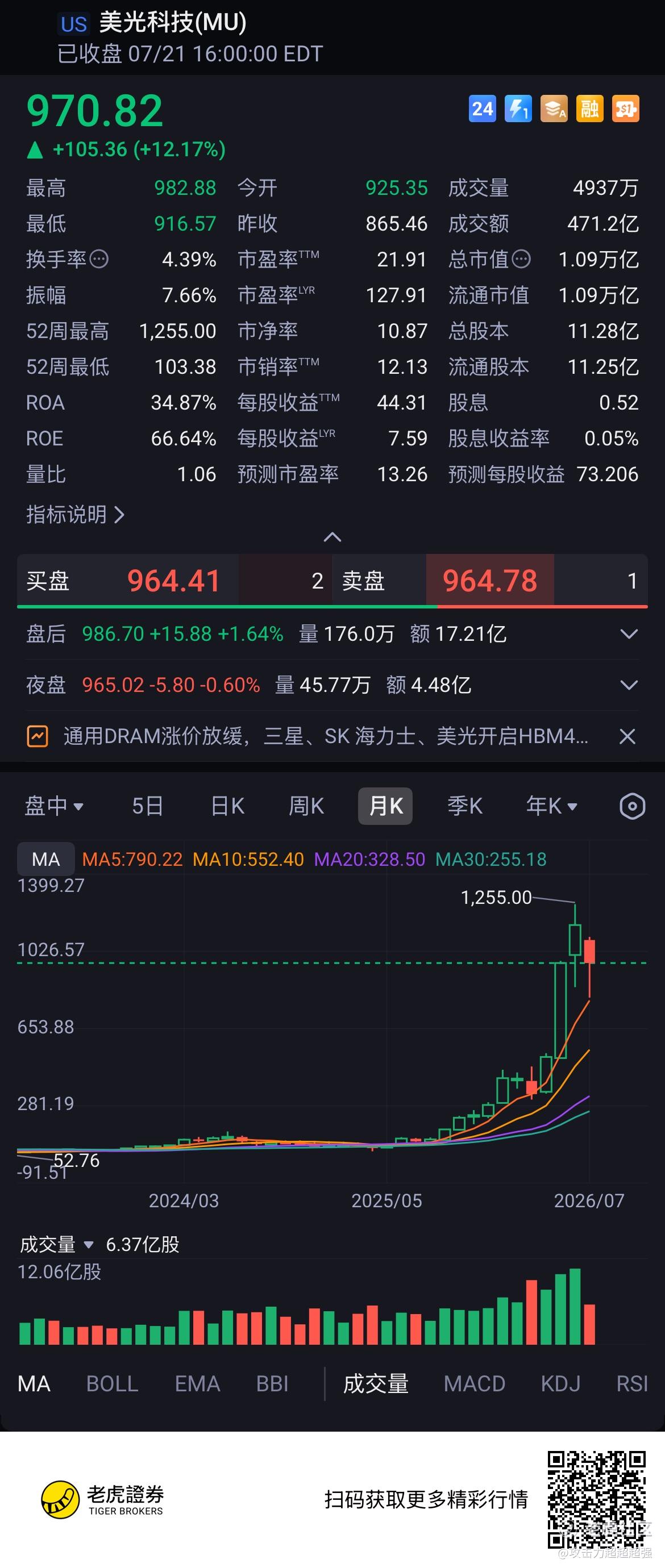This screenshot has height=1568, width=665.
Task: Select the 季K chart tab
Action: pyautogui.click(x=465, y=806)
